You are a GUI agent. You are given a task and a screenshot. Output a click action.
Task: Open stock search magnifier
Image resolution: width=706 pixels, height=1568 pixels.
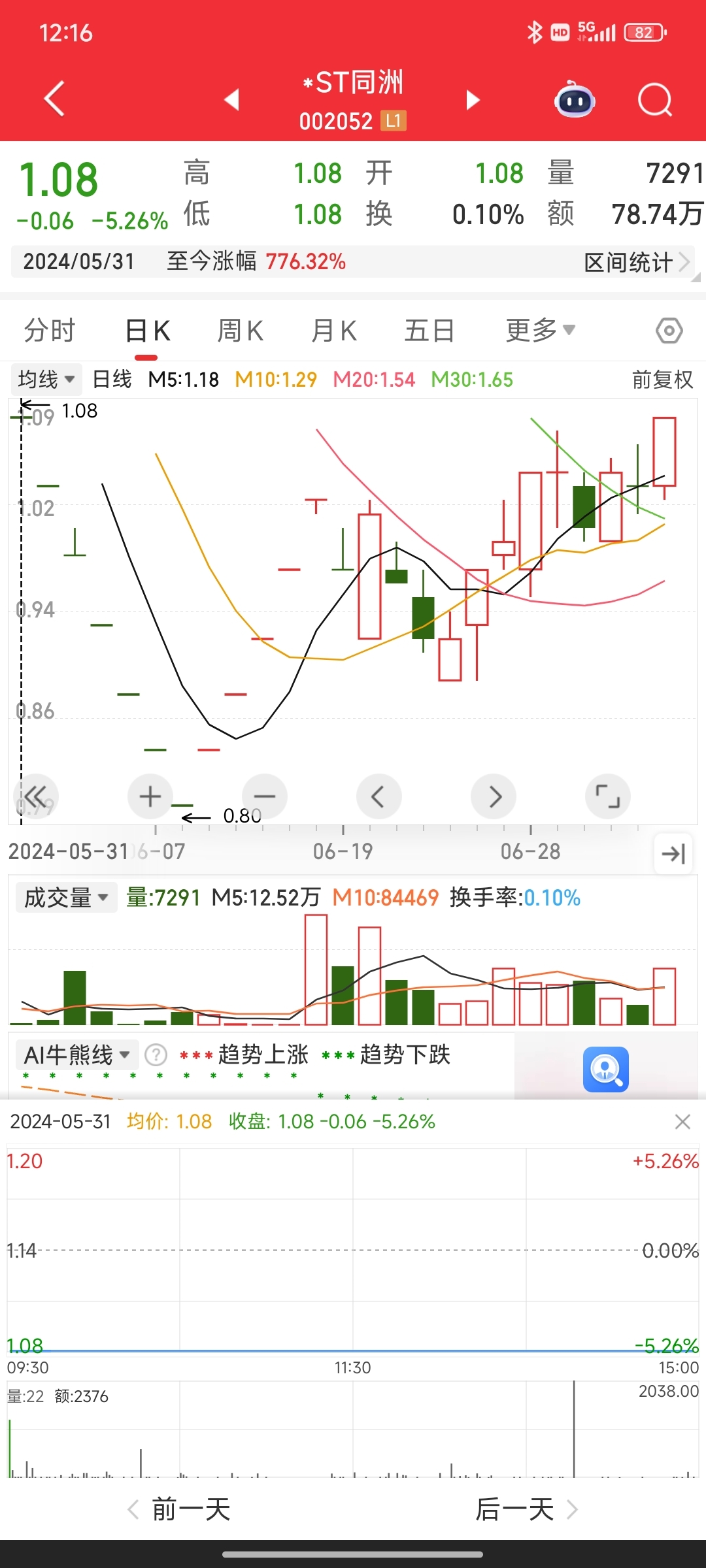(x=655, y=100)
